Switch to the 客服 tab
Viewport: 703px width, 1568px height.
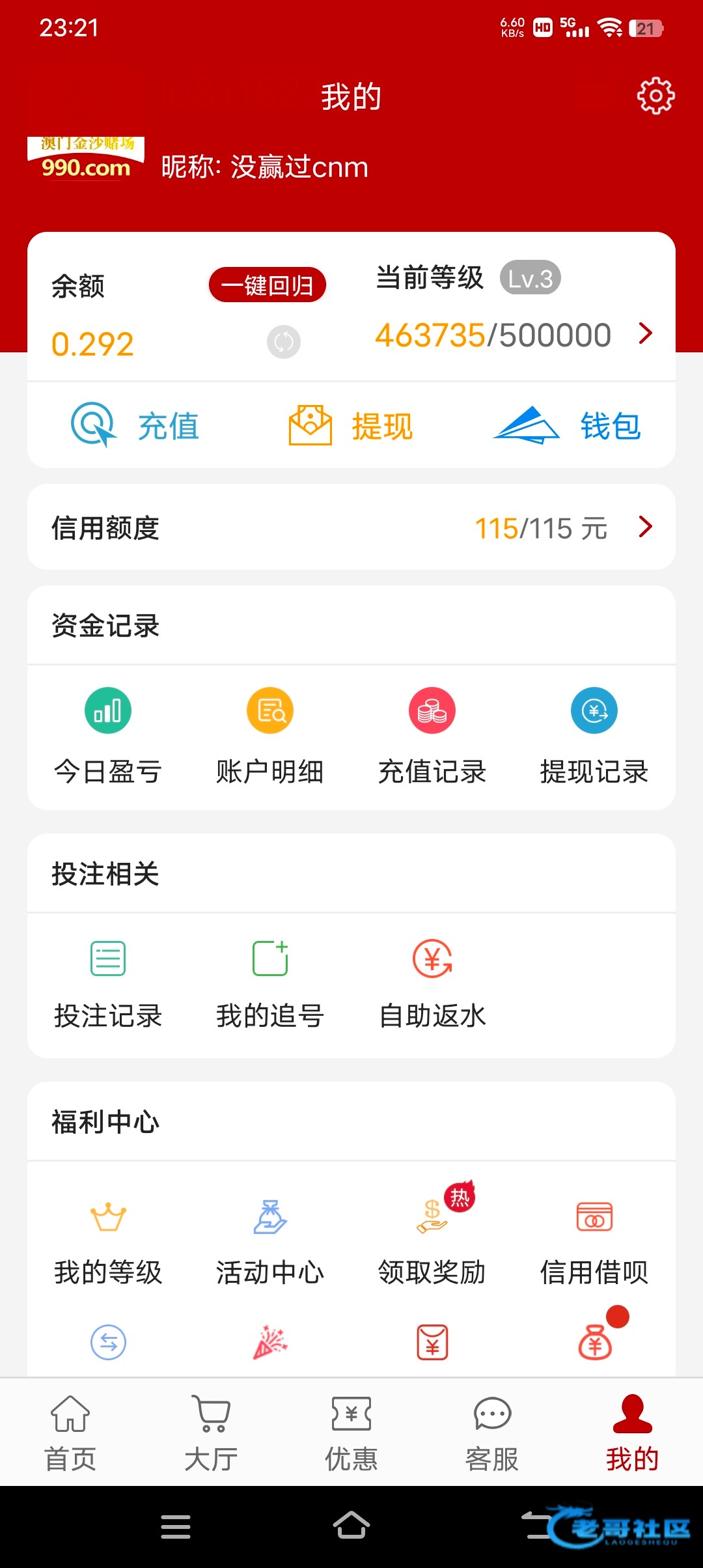pos(492,1433)
